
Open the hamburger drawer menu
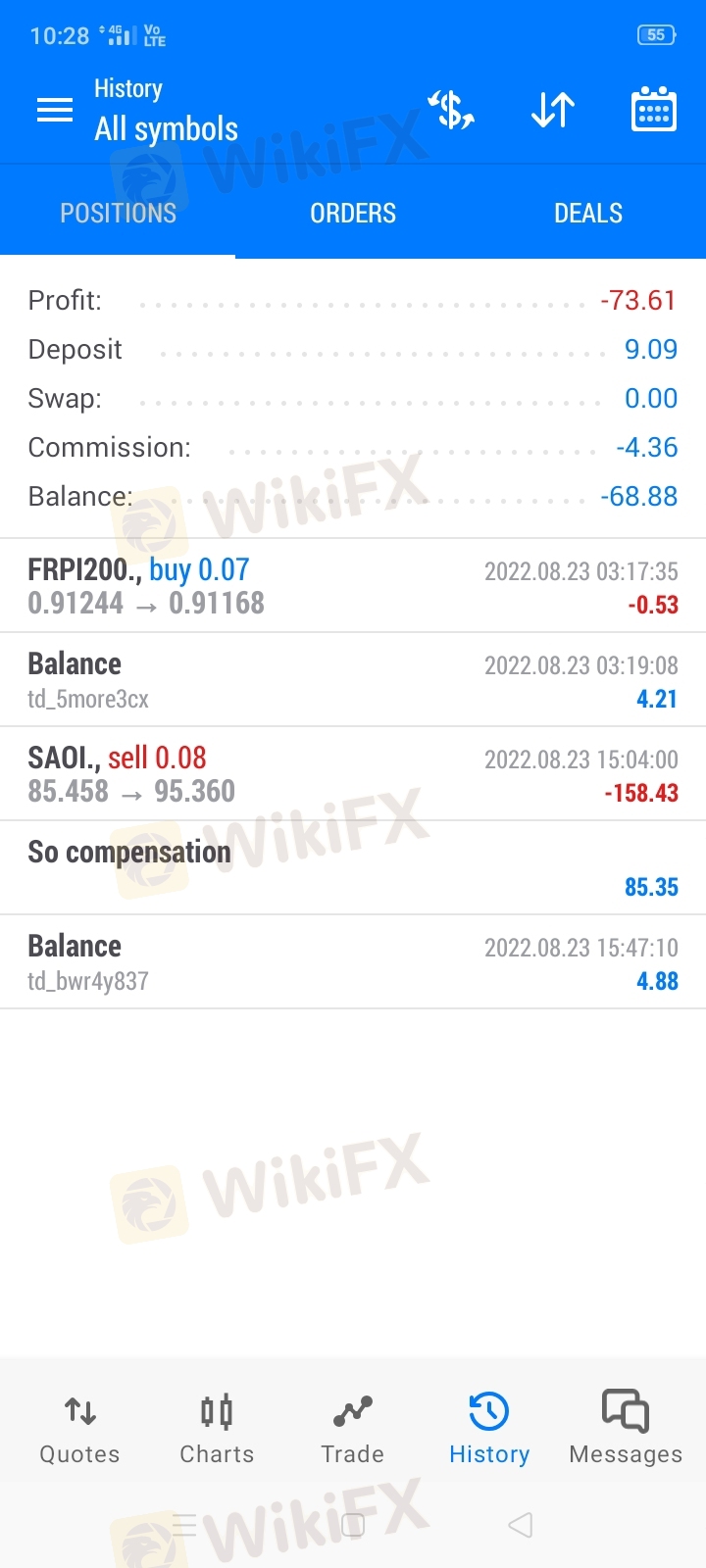tap(55, 110)
